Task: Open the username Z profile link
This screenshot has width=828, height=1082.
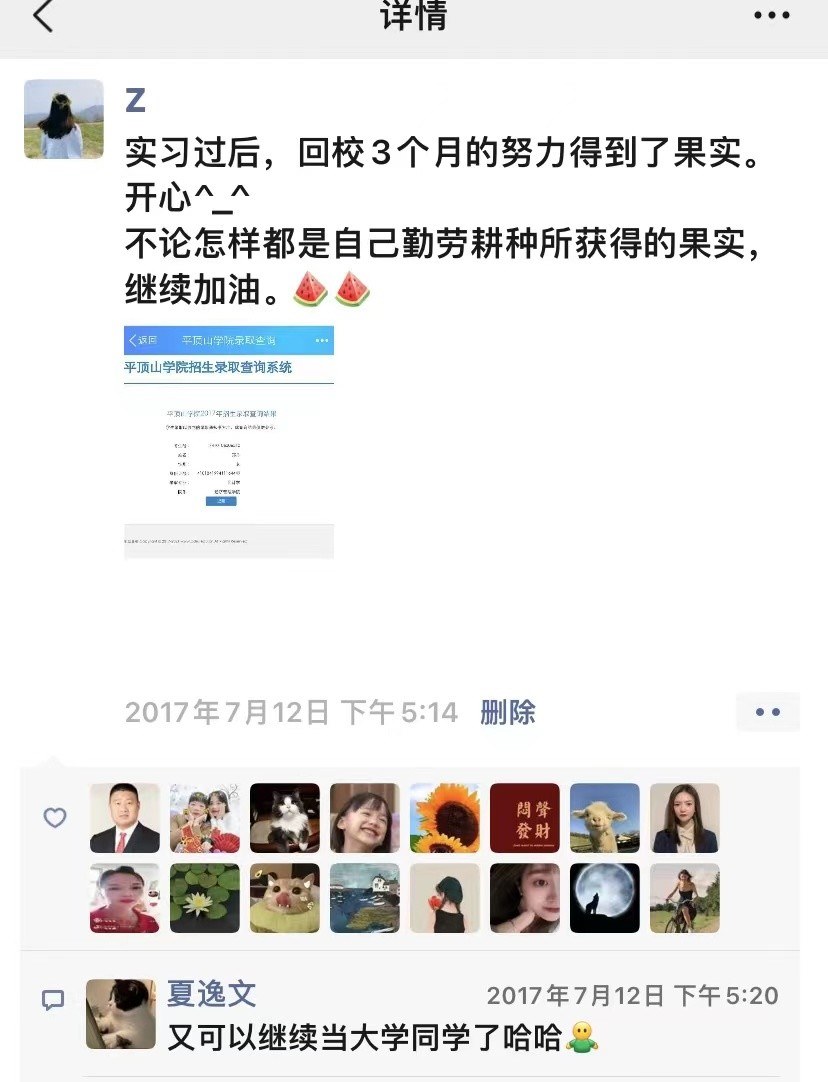Action: click(x=136, y=100)
